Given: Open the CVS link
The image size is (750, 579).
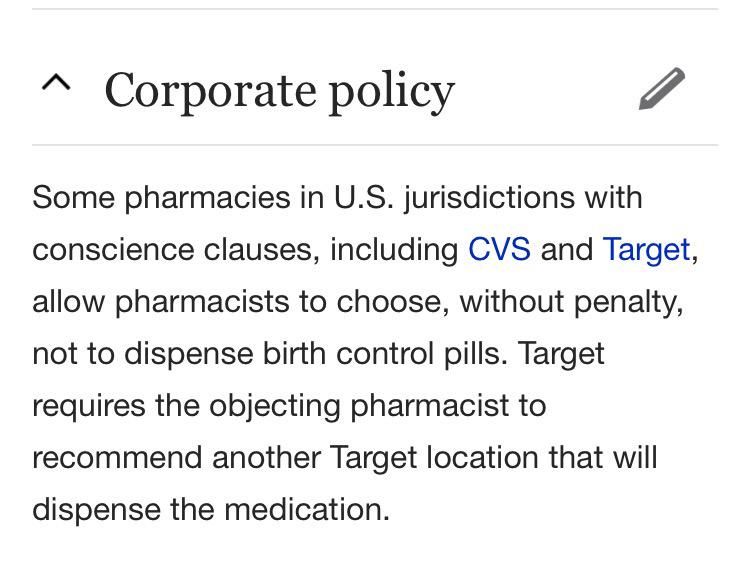Looking at the screenshot, I should [x=499, y=249].
